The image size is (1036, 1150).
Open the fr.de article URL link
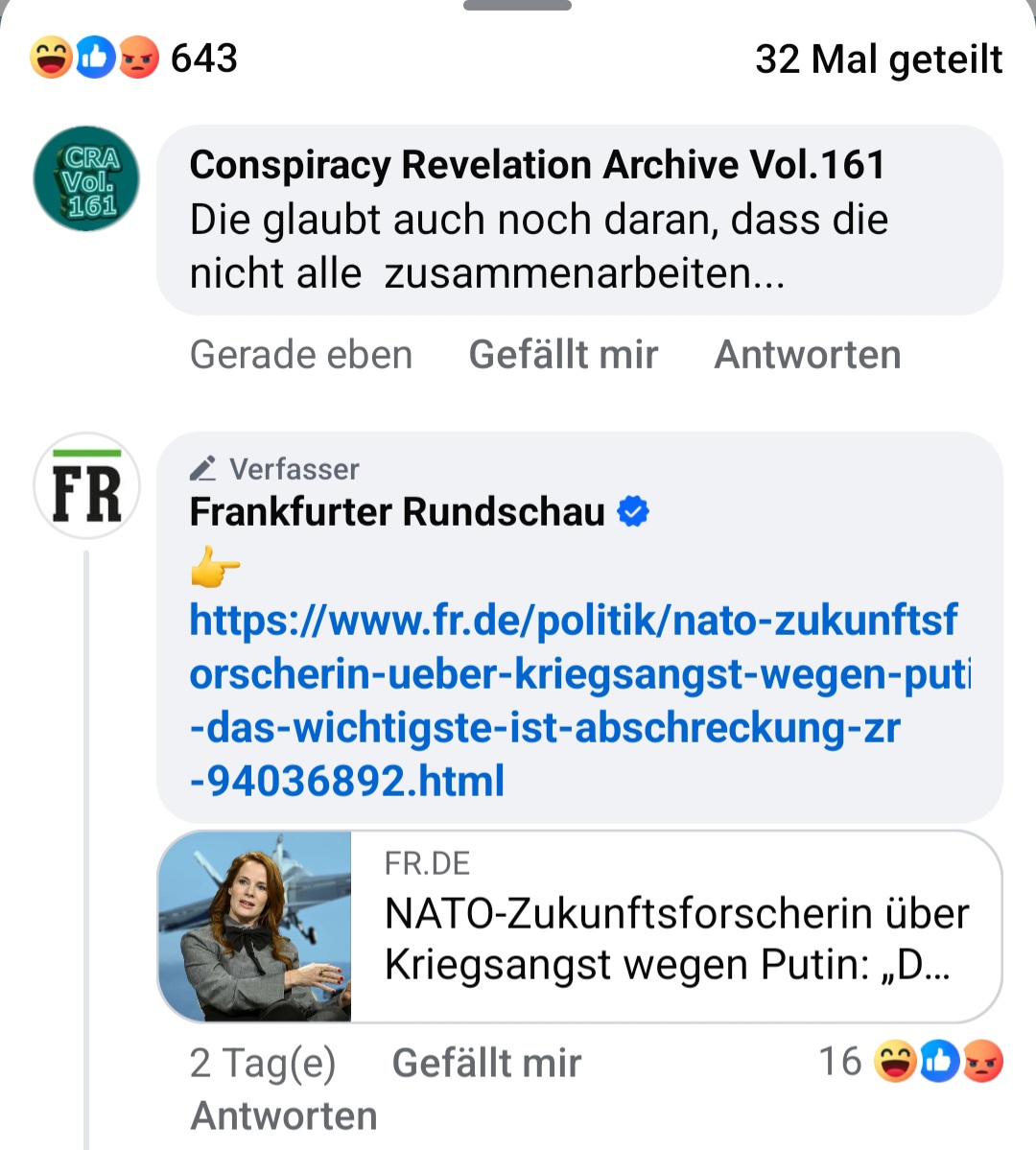[573, 700]
